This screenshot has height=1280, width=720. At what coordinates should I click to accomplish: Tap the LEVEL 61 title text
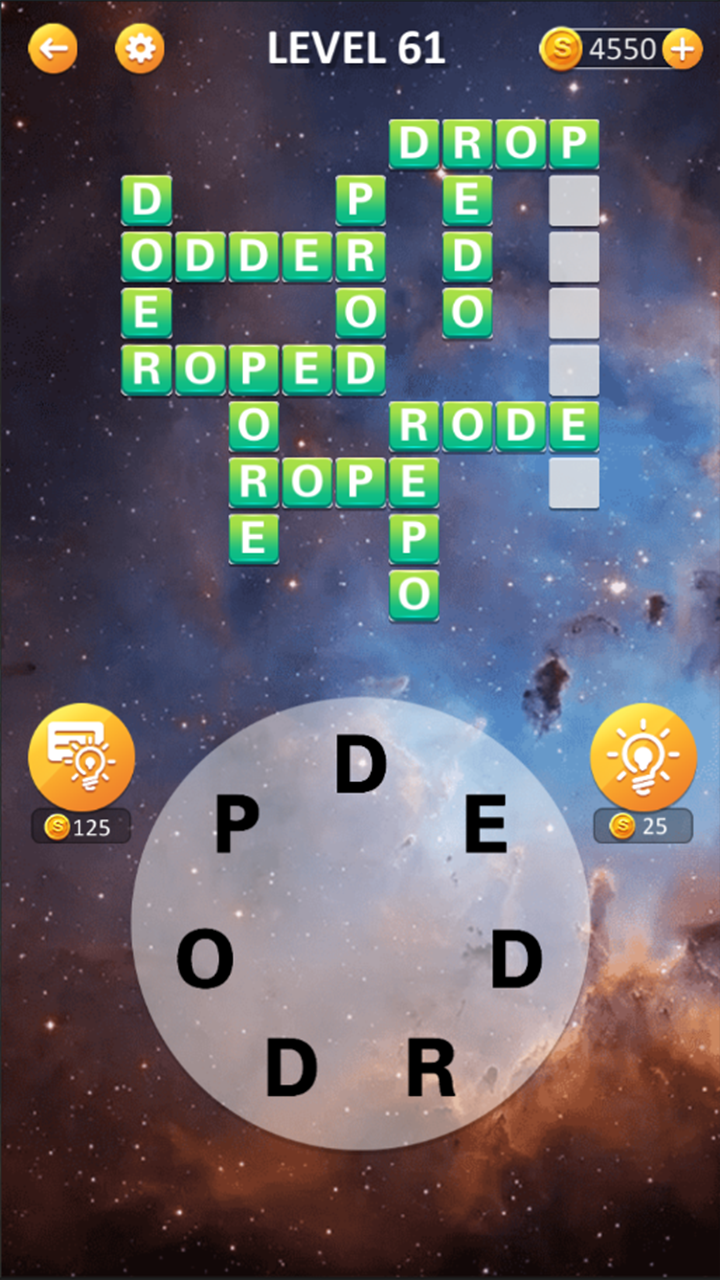358,48
